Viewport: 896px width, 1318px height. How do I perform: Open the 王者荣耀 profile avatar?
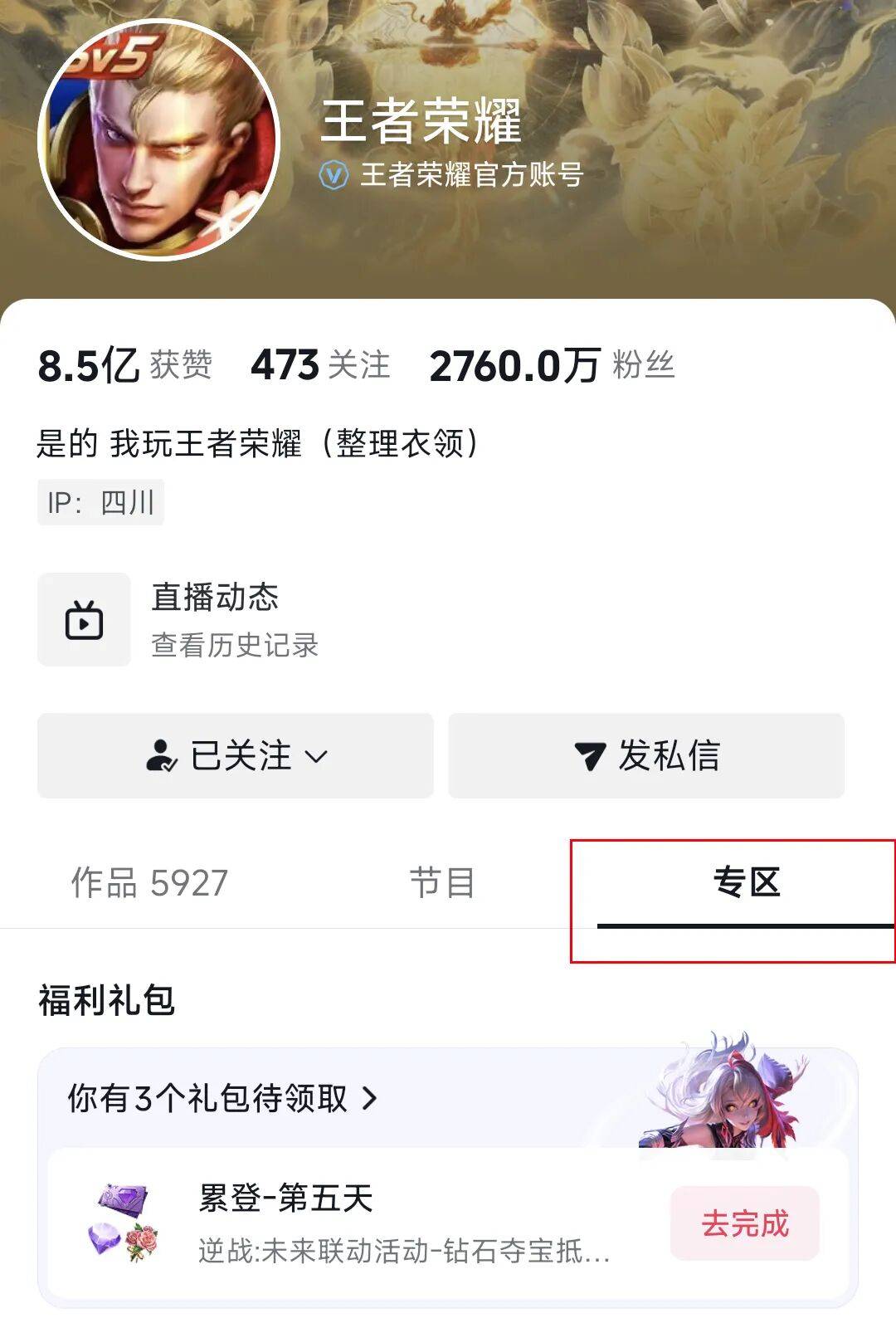pyautogui.click(x=158, y=138)
